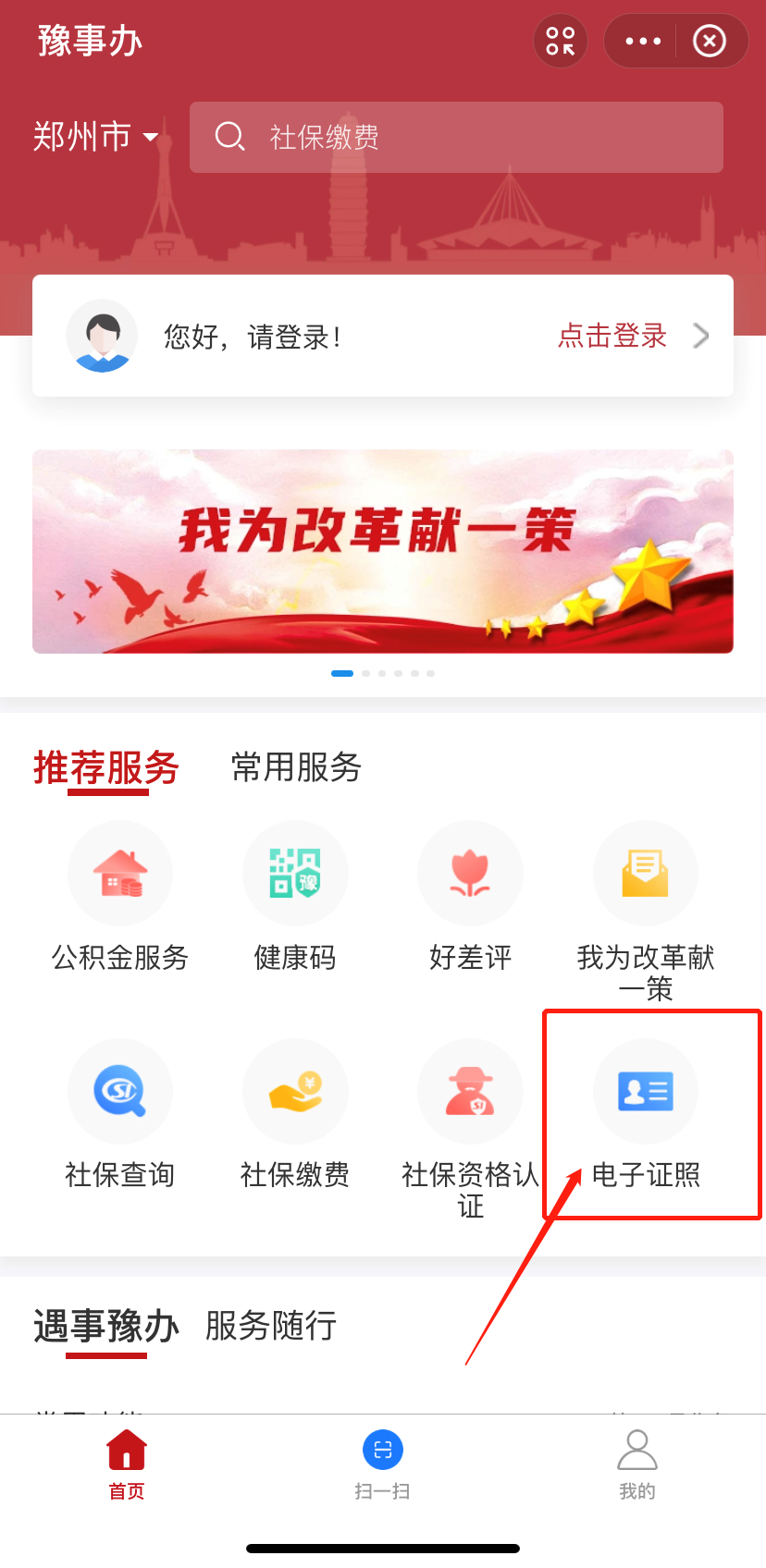Open the mini-program grid icon
Image resolution: width=766 pixels, height=1568 pixels.
561,42
